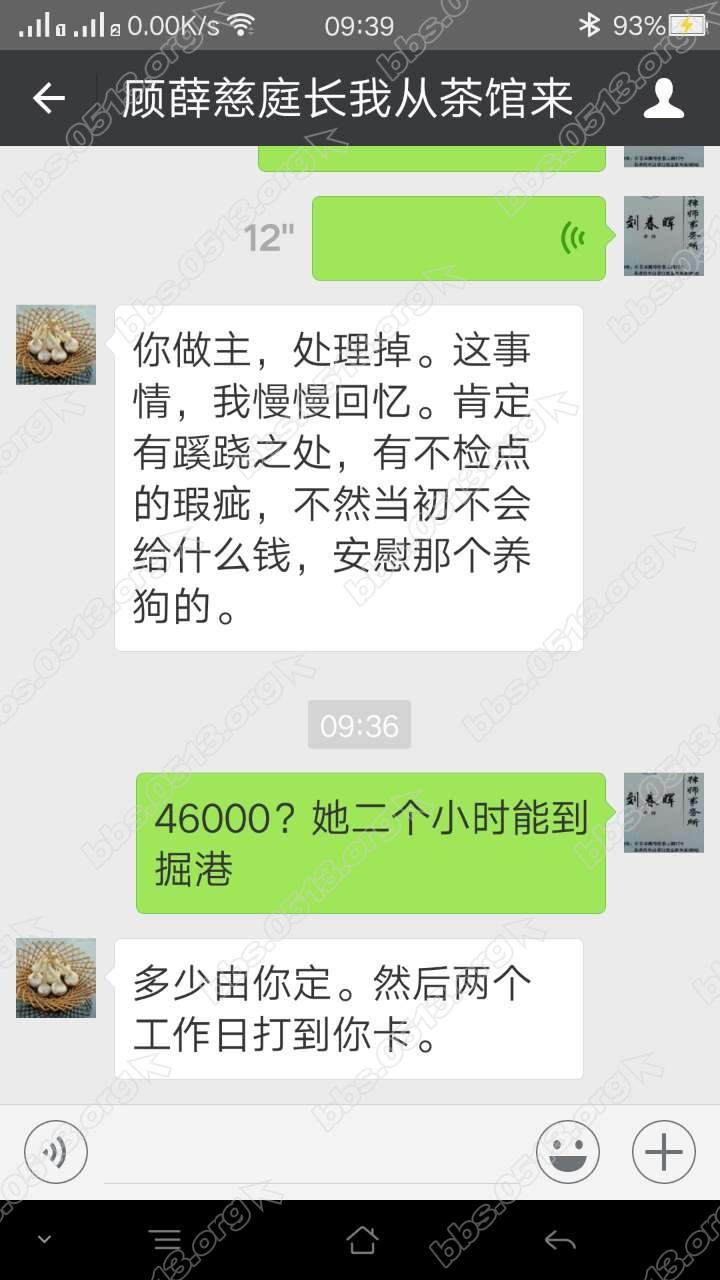
Task: Go back from the chat conversation
Action: (x=48, y=98)
